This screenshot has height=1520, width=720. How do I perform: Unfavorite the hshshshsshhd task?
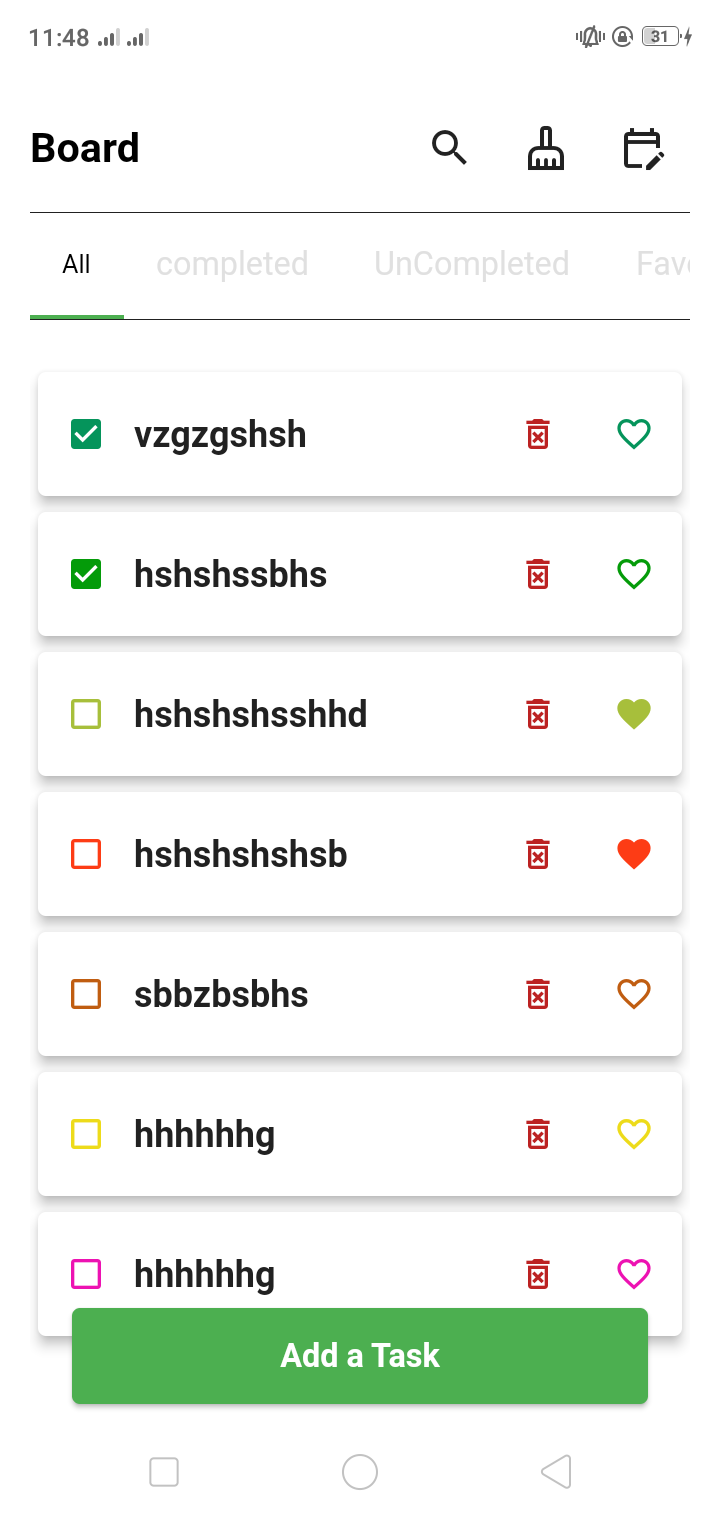point(634,714)
